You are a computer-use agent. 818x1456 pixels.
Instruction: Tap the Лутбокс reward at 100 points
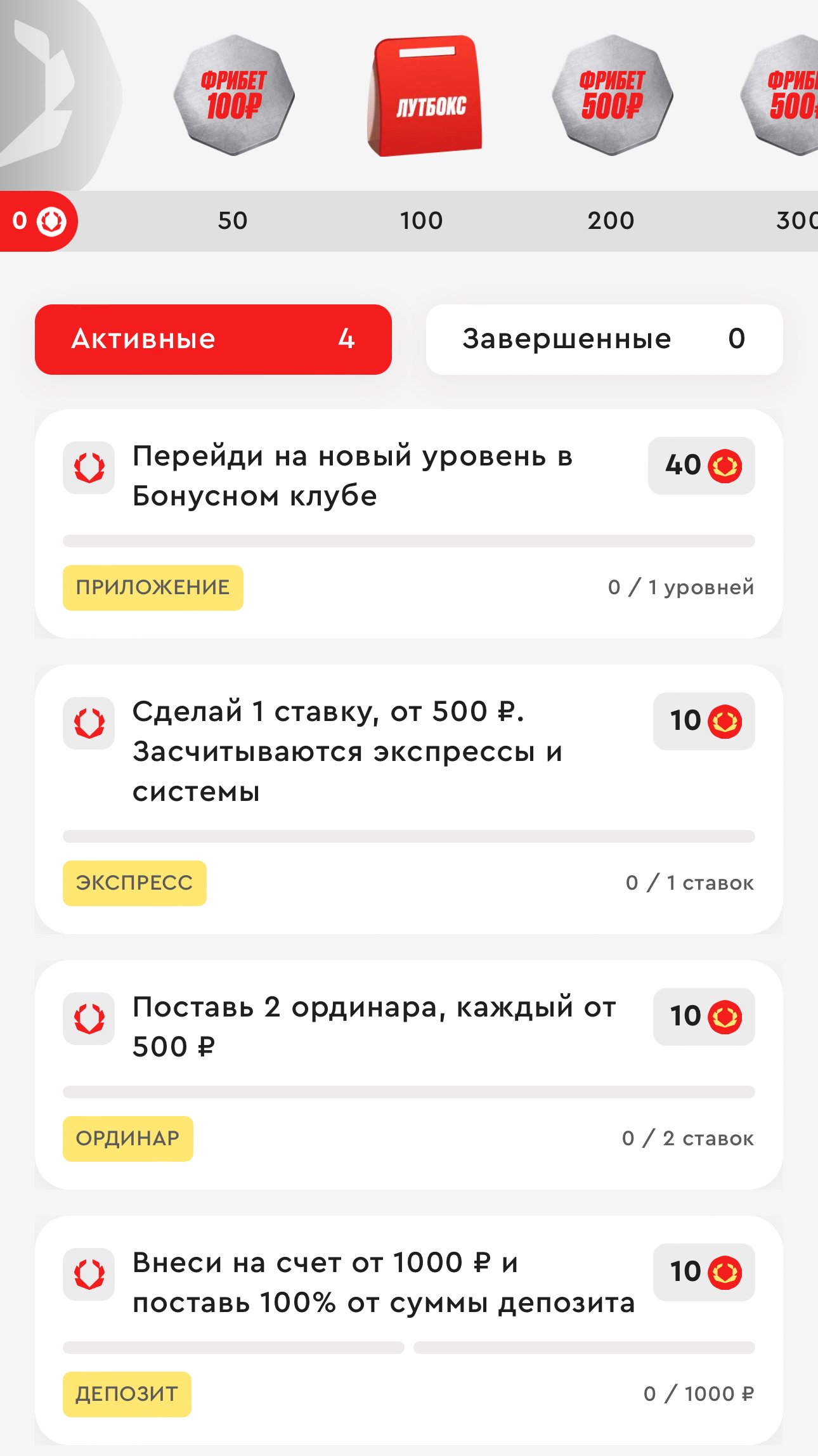tap(425, 96)
